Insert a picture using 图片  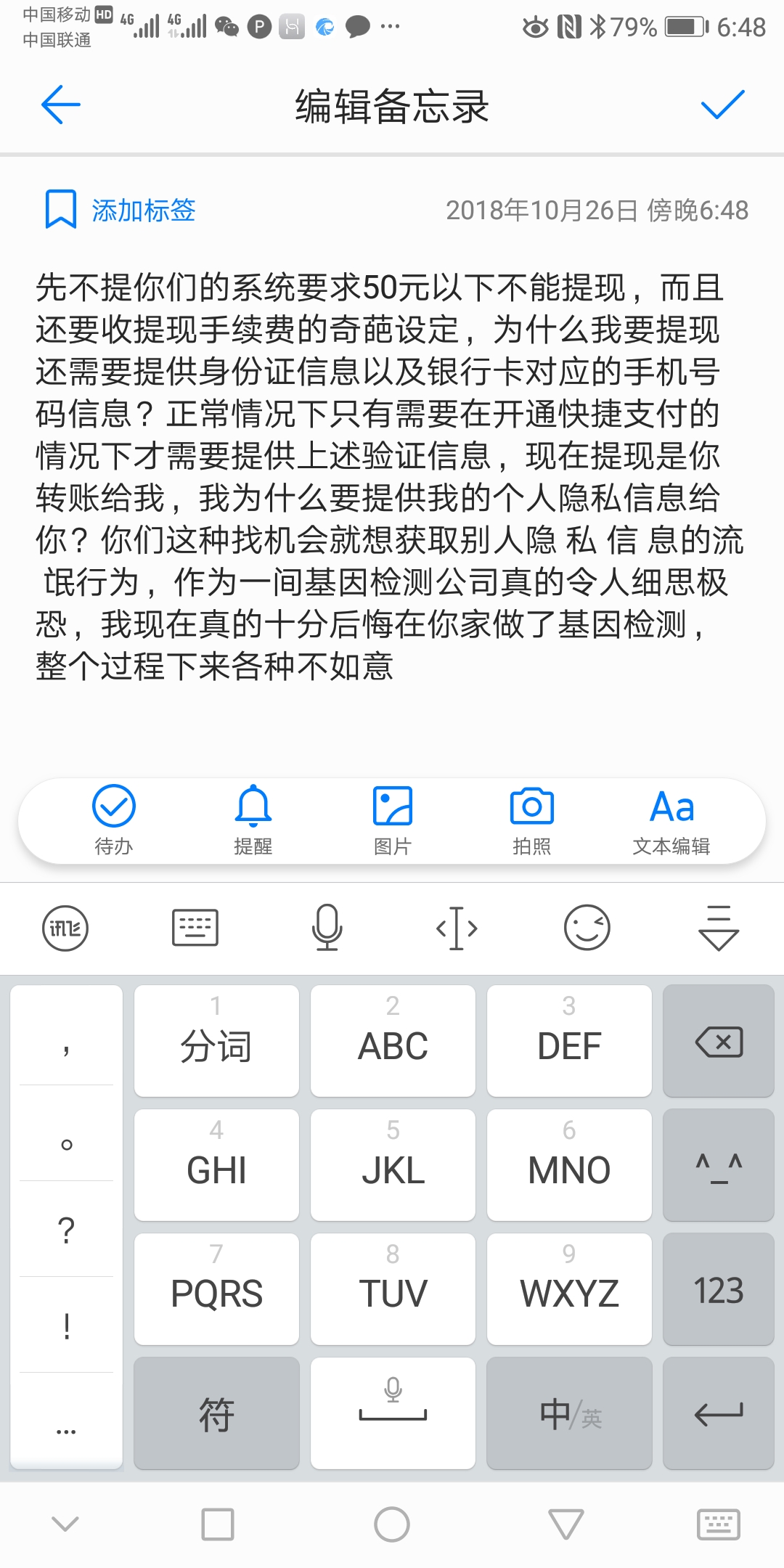393,820
